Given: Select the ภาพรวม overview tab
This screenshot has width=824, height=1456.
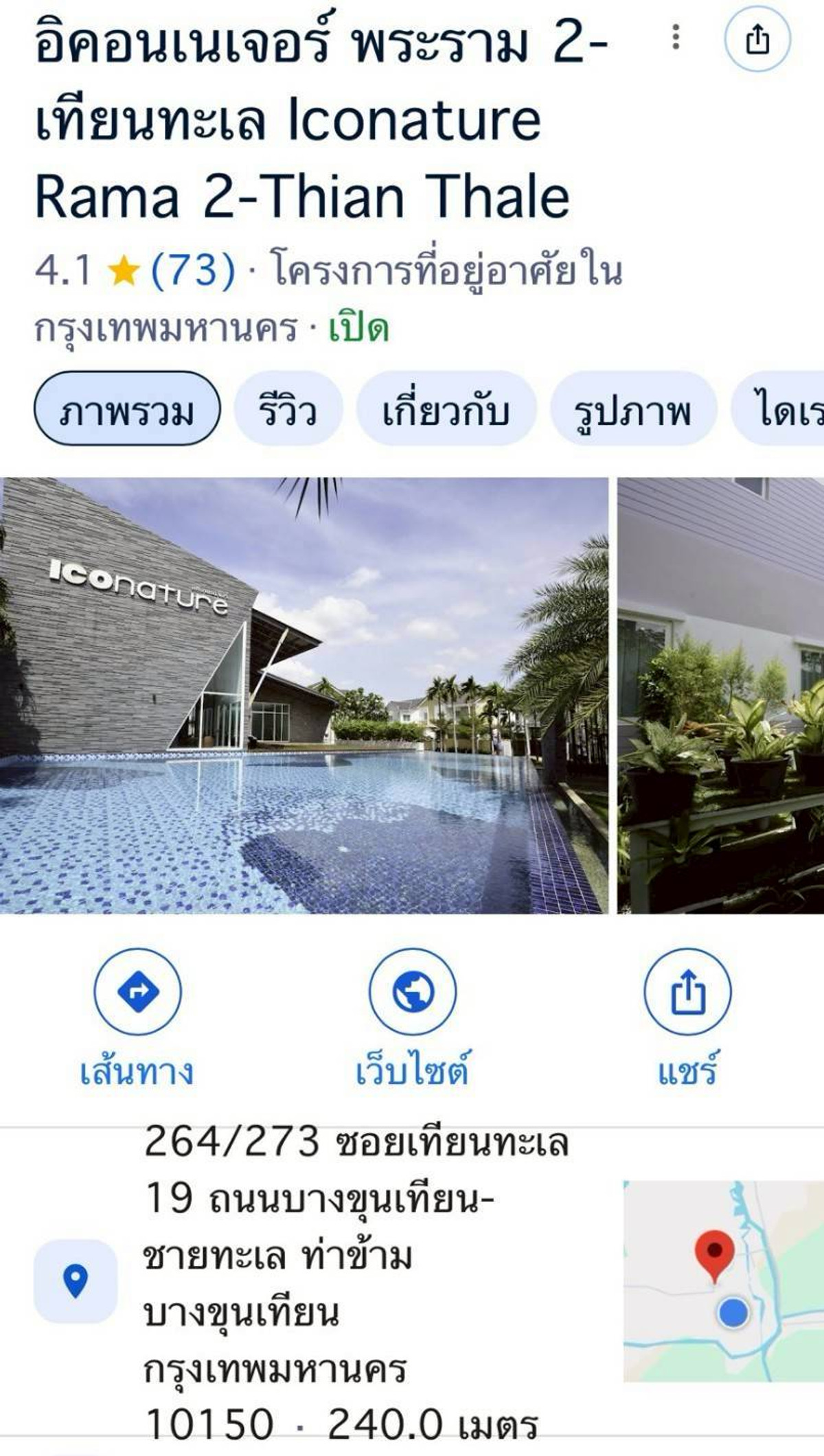Looking at the screenshot, I should 127,409.
